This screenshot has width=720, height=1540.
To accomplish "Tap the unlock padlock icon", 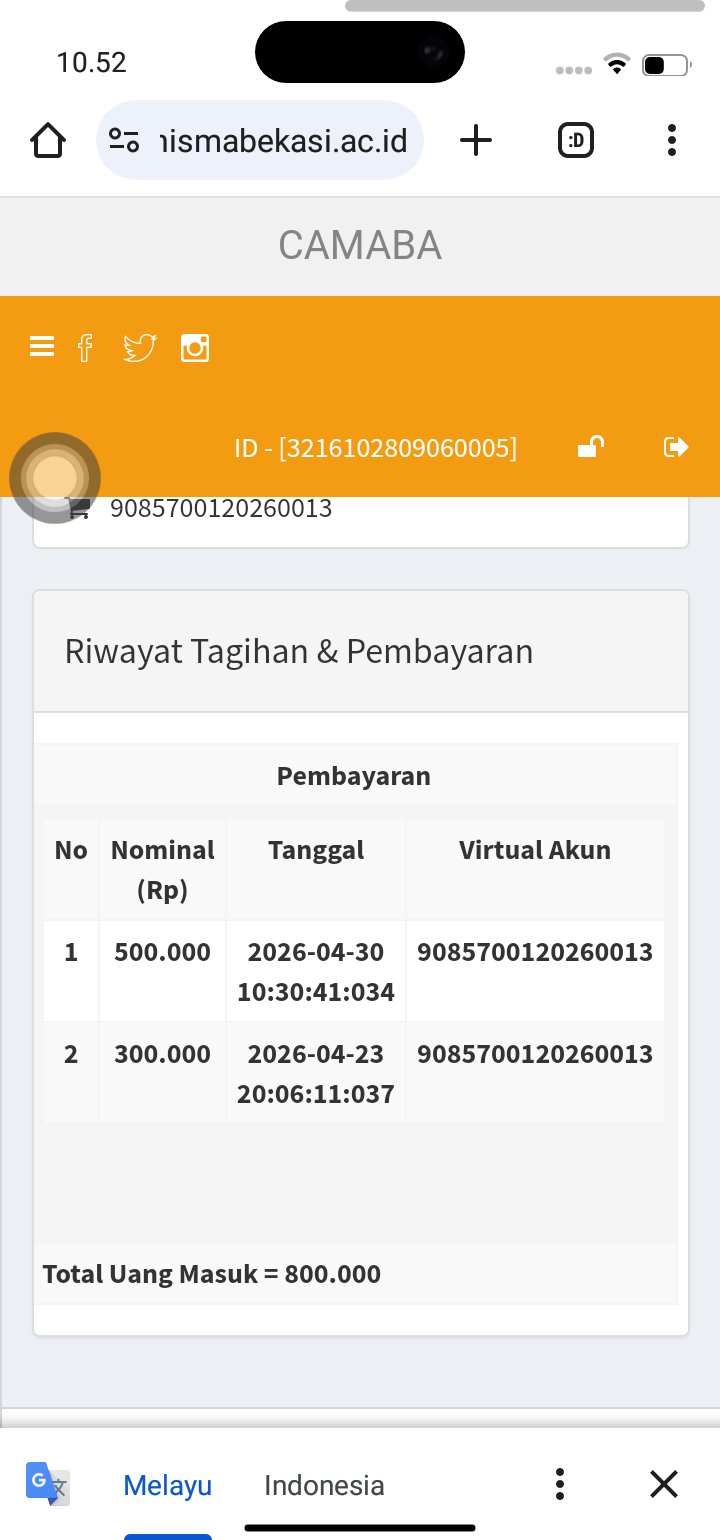I will pyautogui.click(x=591, y=447).
